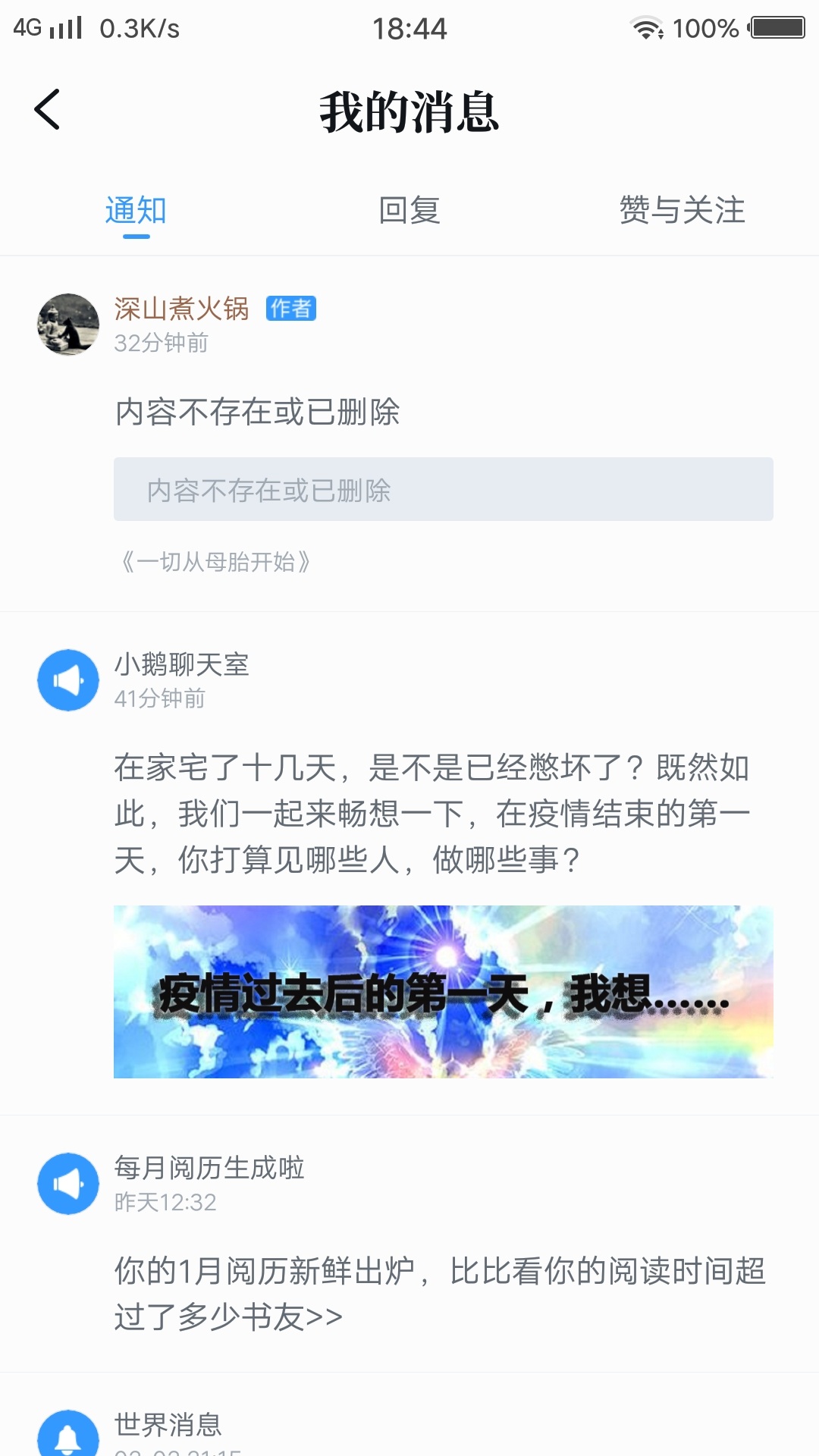Go back from 我的消息 page

click(47, 110)
